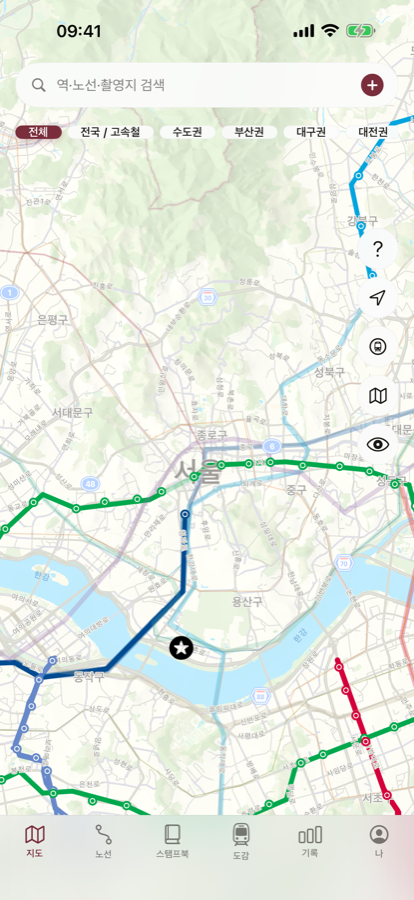The width and height of the screenshot is (414, 900).
Task: Switch to the 노선 tab
Action: [103, 841]
